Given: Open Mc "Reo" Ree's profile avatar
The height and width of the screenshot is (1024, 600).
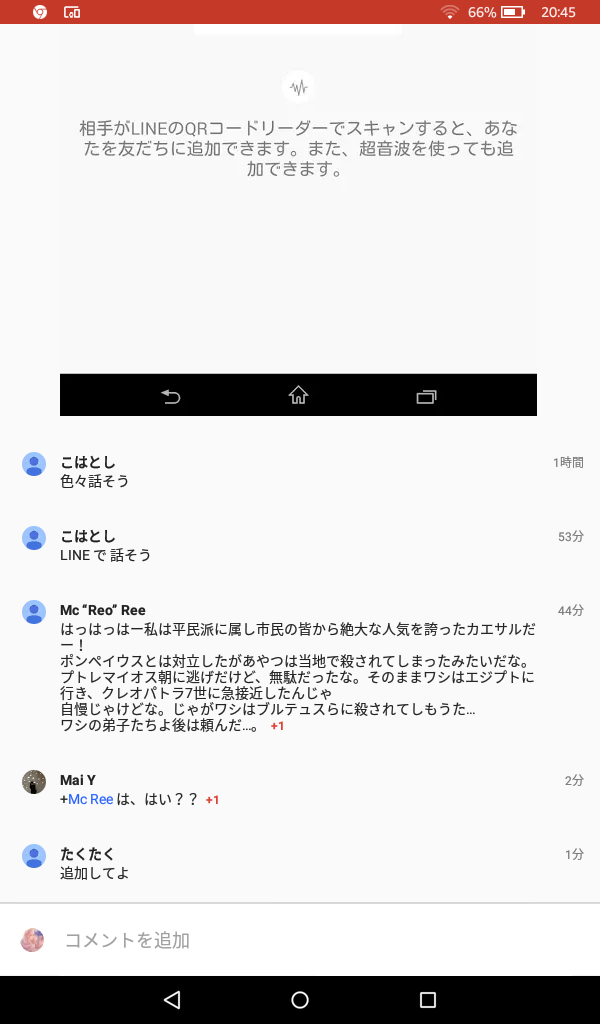Looking at the screenshot, I should (x=34, y=612).
